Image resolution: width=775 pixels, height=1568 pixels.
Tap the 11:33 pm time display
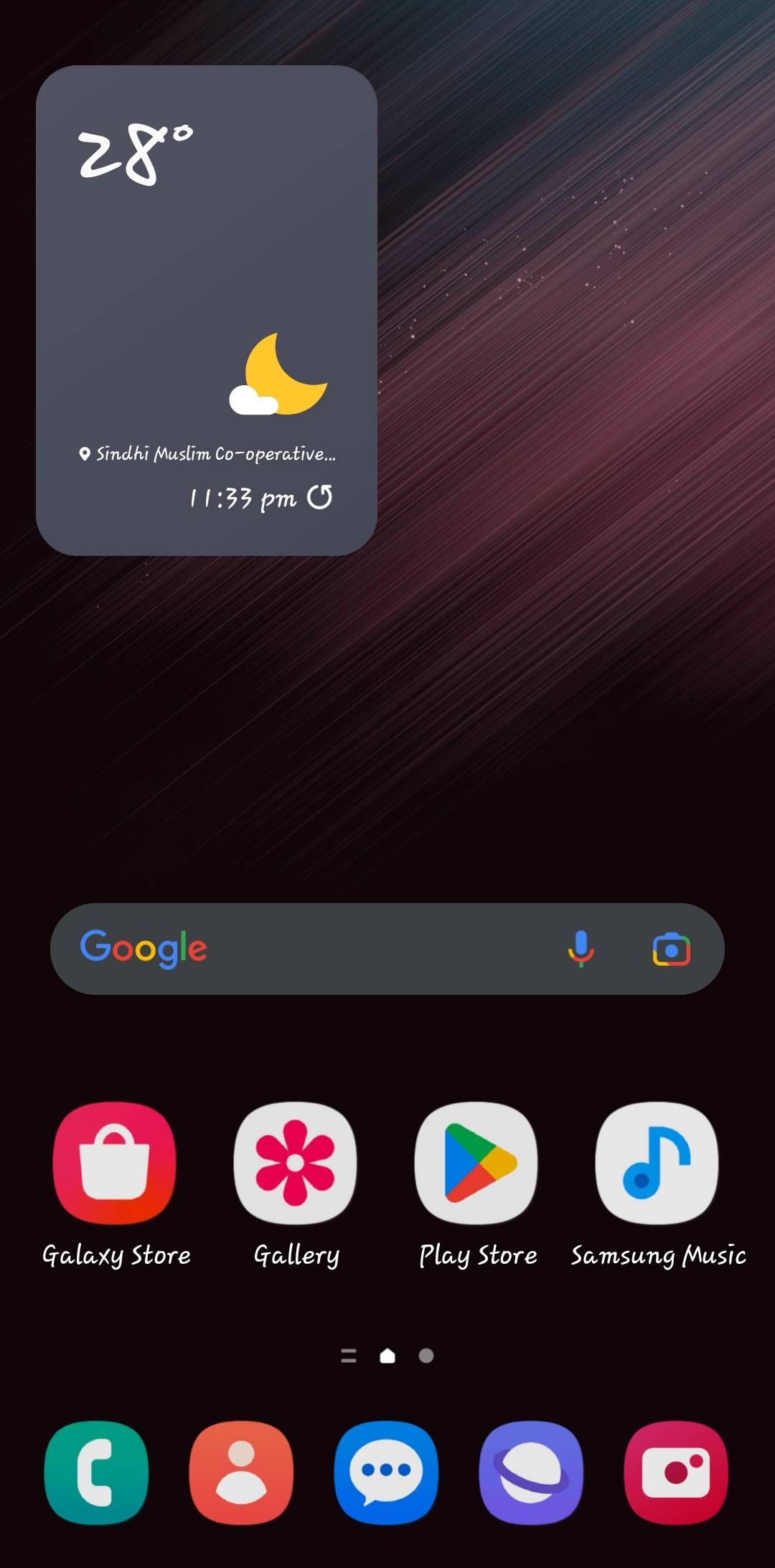point(240,497)
